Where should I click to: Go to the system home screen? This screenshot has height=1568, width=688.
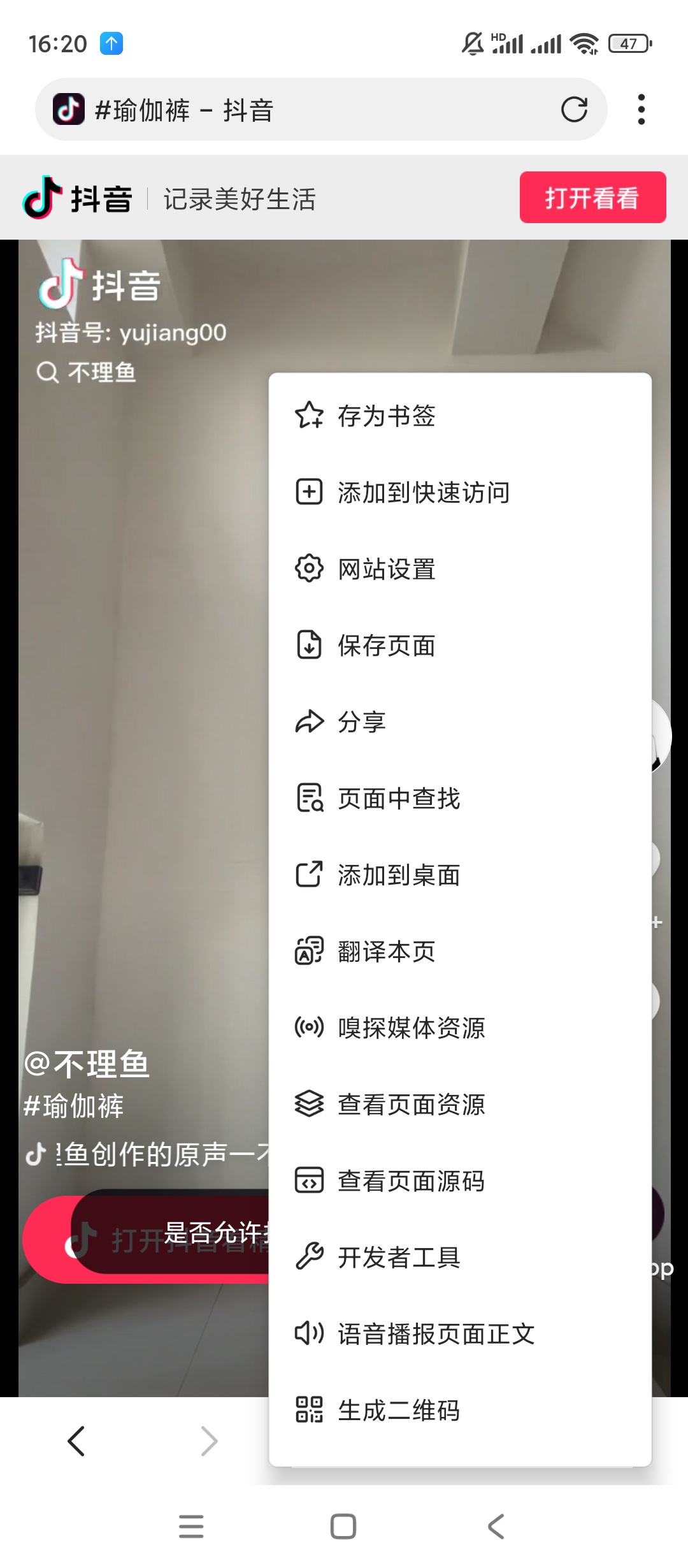(x=343, y=1527)
